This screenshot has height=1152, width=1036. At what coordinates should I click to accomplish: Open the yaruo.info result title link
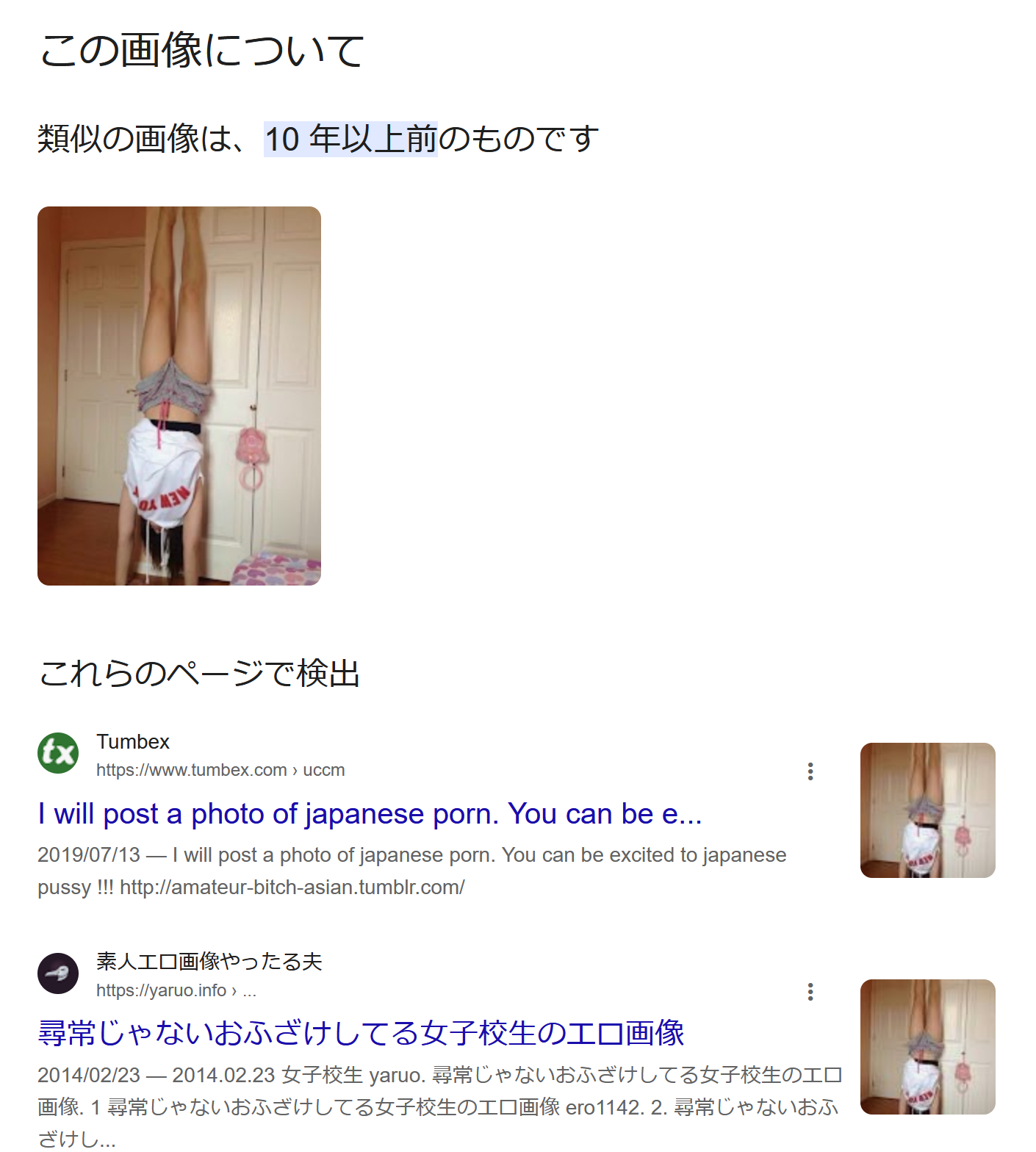361,1033
